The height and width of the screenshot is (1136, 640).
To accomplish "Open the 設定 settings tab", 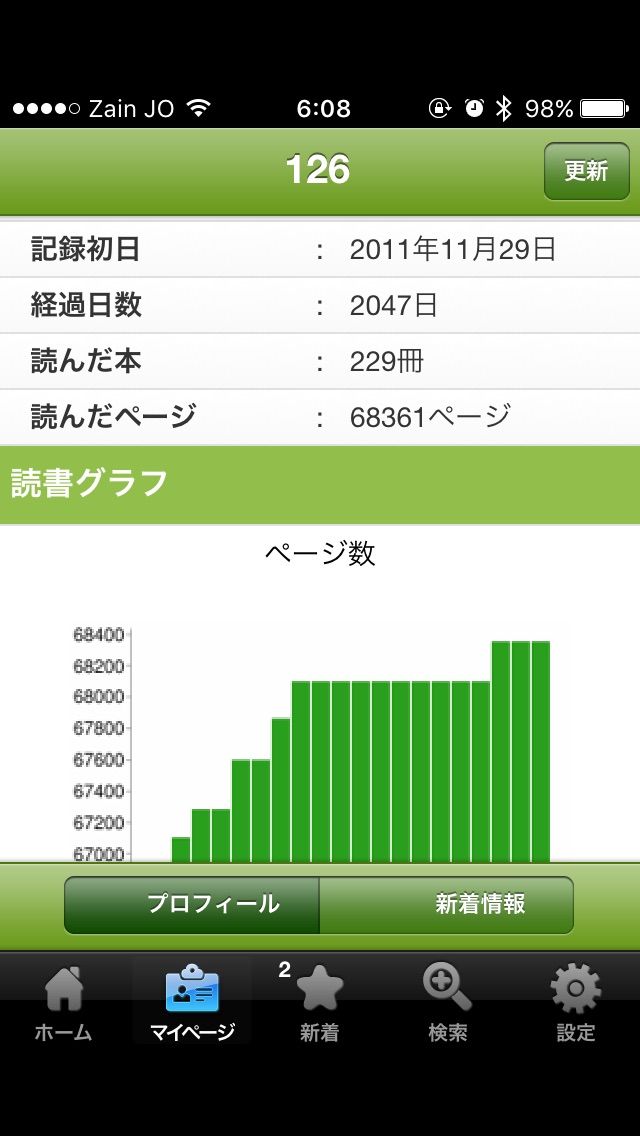I will [575, 1002].
